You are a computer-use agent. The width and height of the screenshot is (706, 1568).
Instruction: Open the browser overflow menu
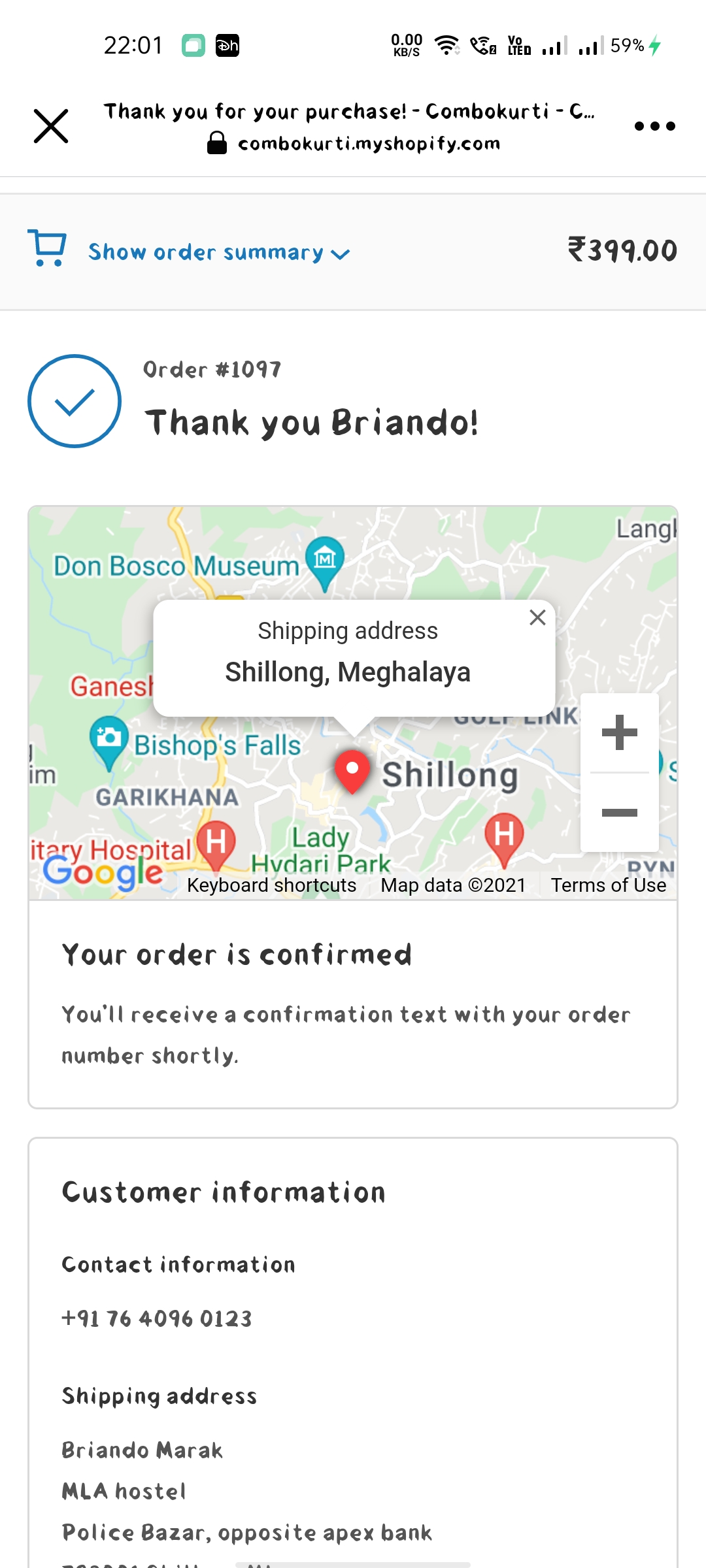pyautogui.click(x=654, y=126)
